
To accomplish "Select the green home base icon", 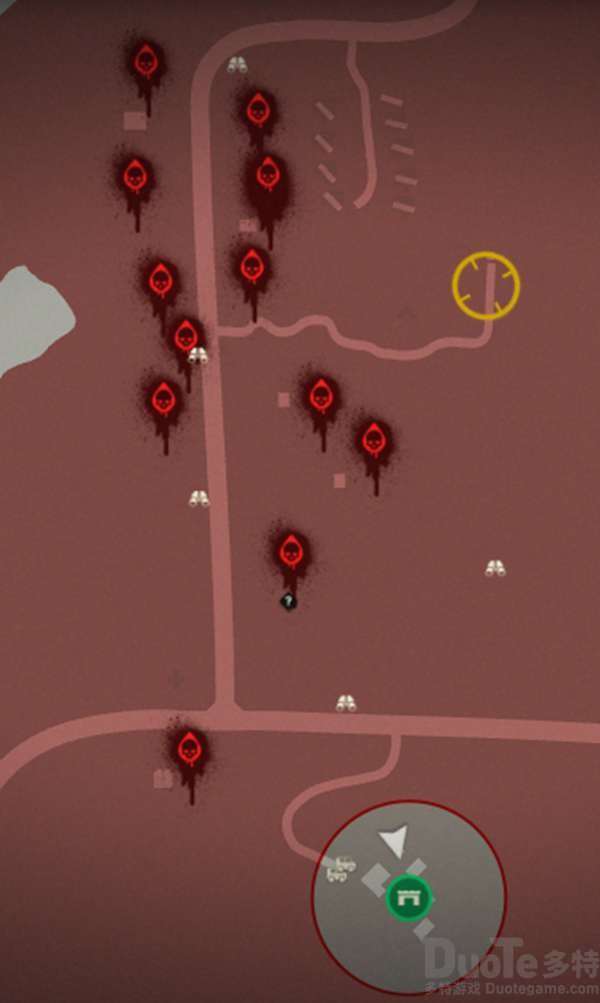I will coord(408,897).
